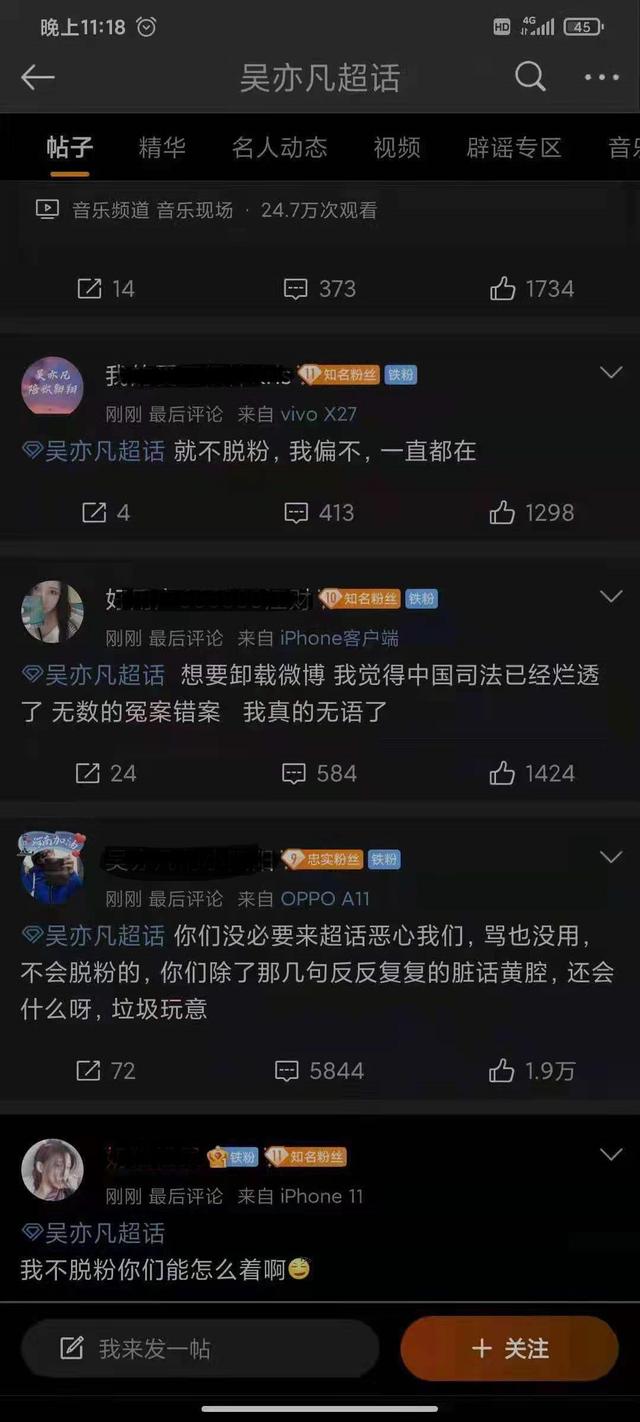Repost the post 就不脱粉，我偏不
640x1422 pixels.
[x=104, y=513]
